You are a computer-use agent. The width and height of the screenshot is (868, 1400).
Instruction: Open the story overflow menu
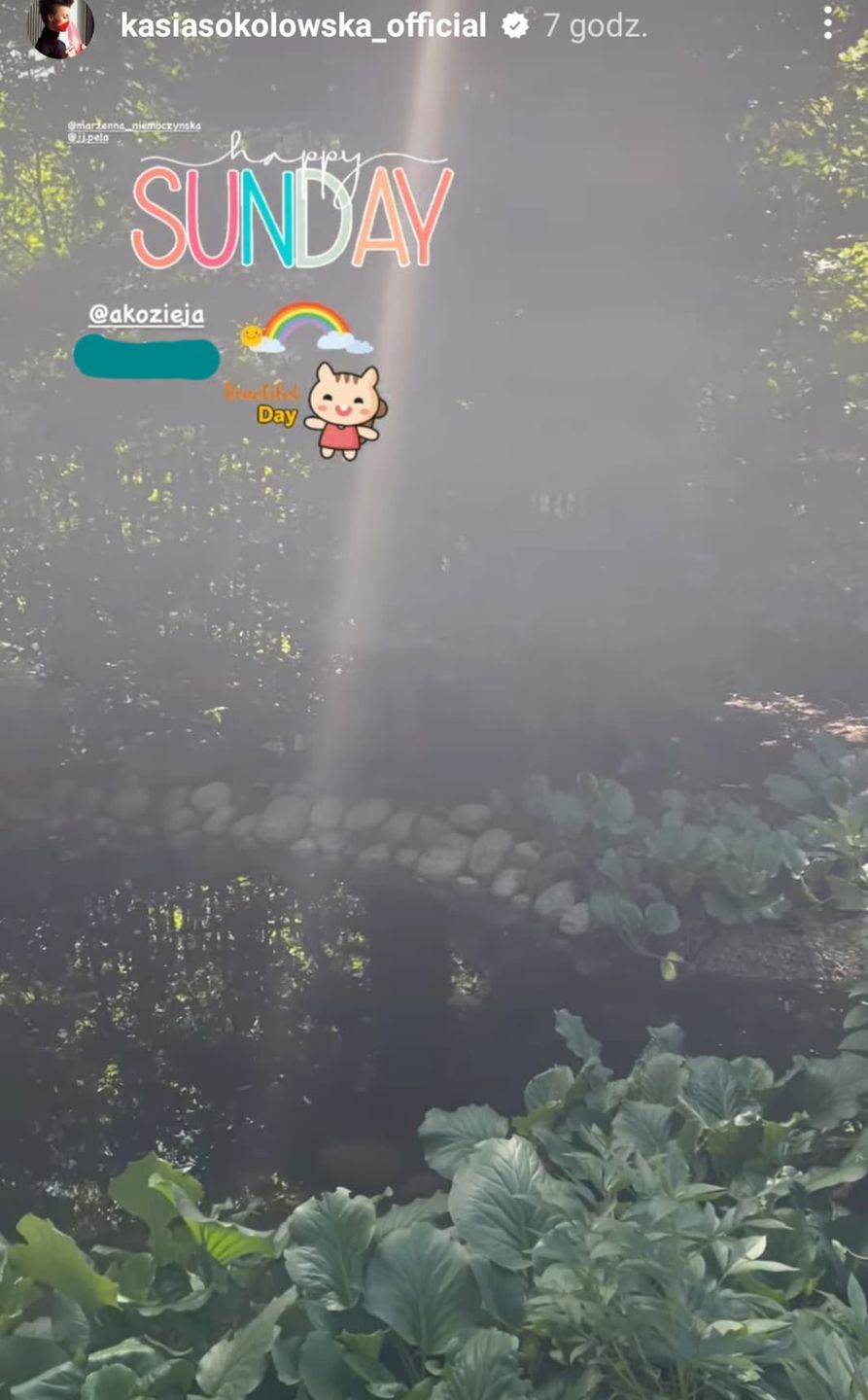(828, 23)
